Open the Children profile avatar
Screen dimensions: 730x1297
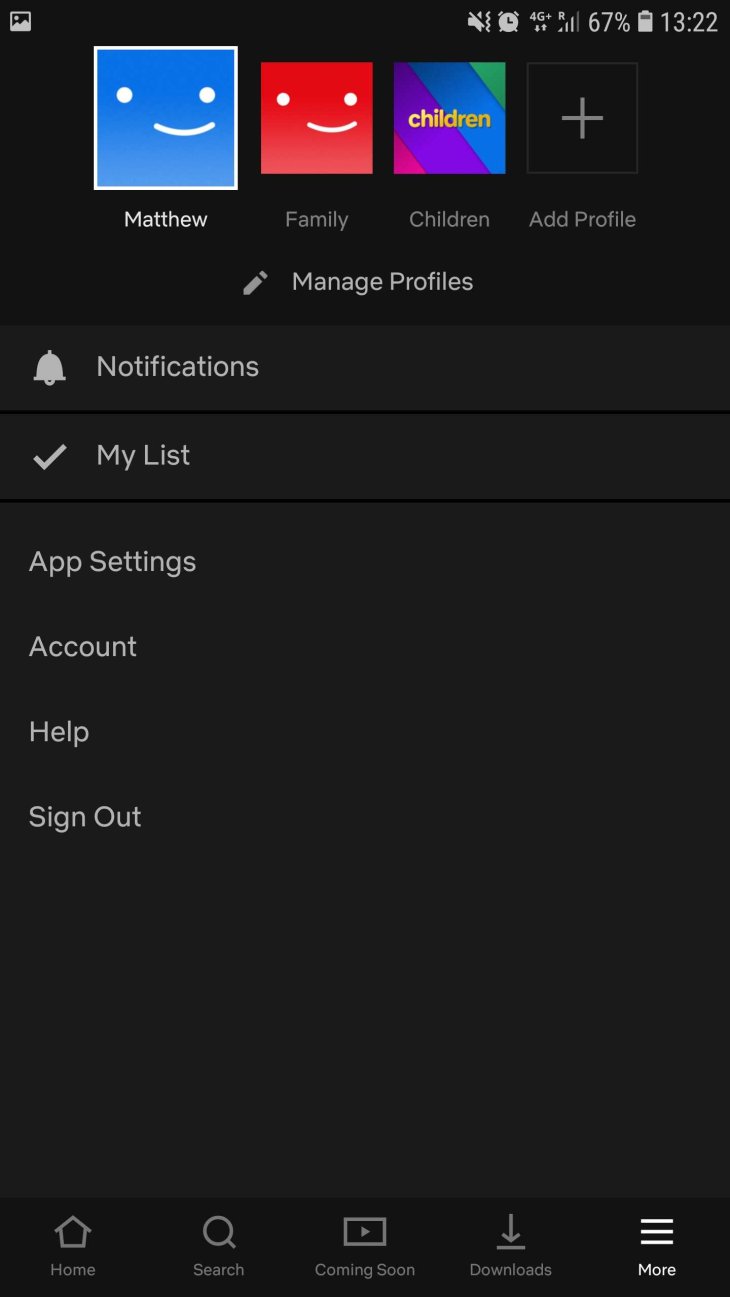(449, 117)
